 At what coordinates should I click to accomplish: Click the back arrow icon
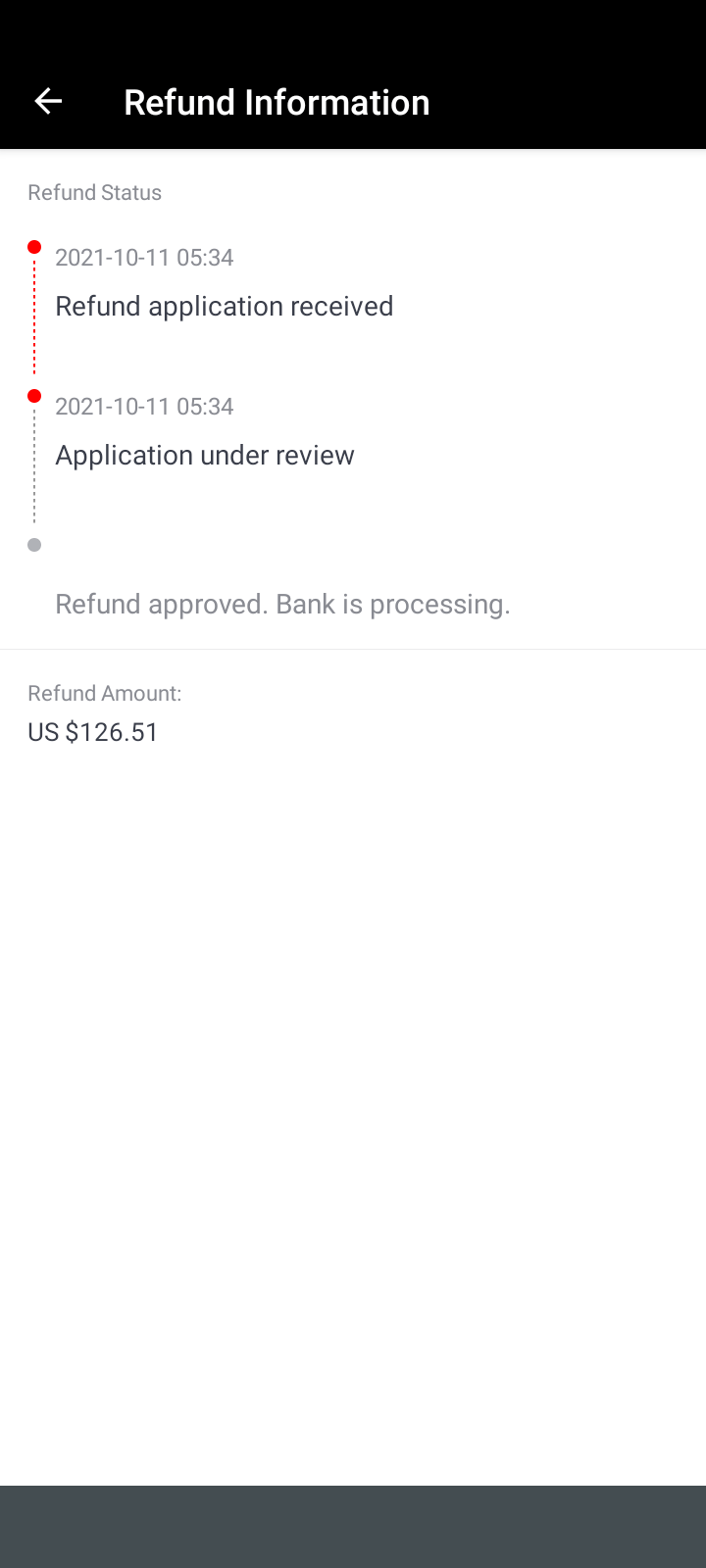tap(47, 101)
